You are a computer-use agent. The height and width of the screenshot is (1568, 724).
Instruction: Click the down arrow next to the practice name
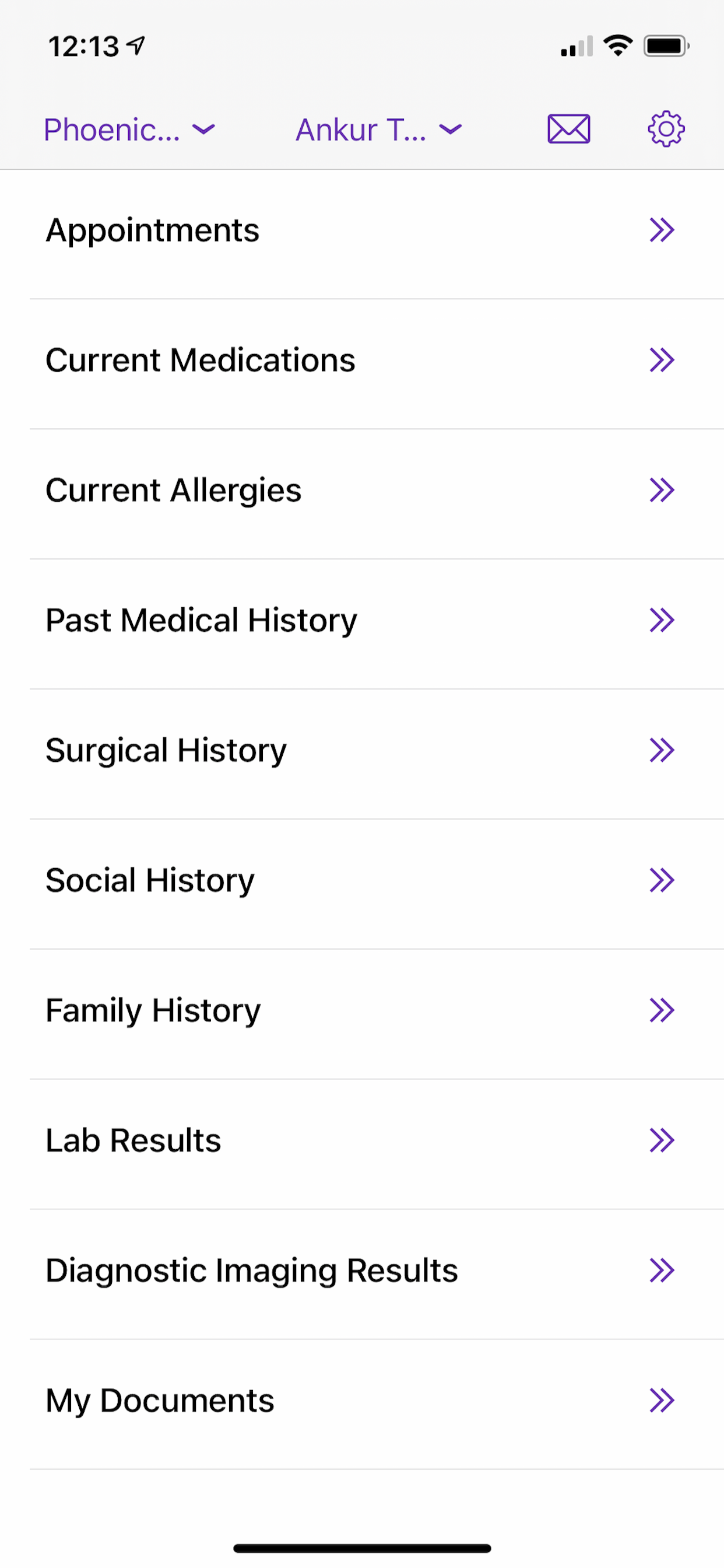point(203,129)
